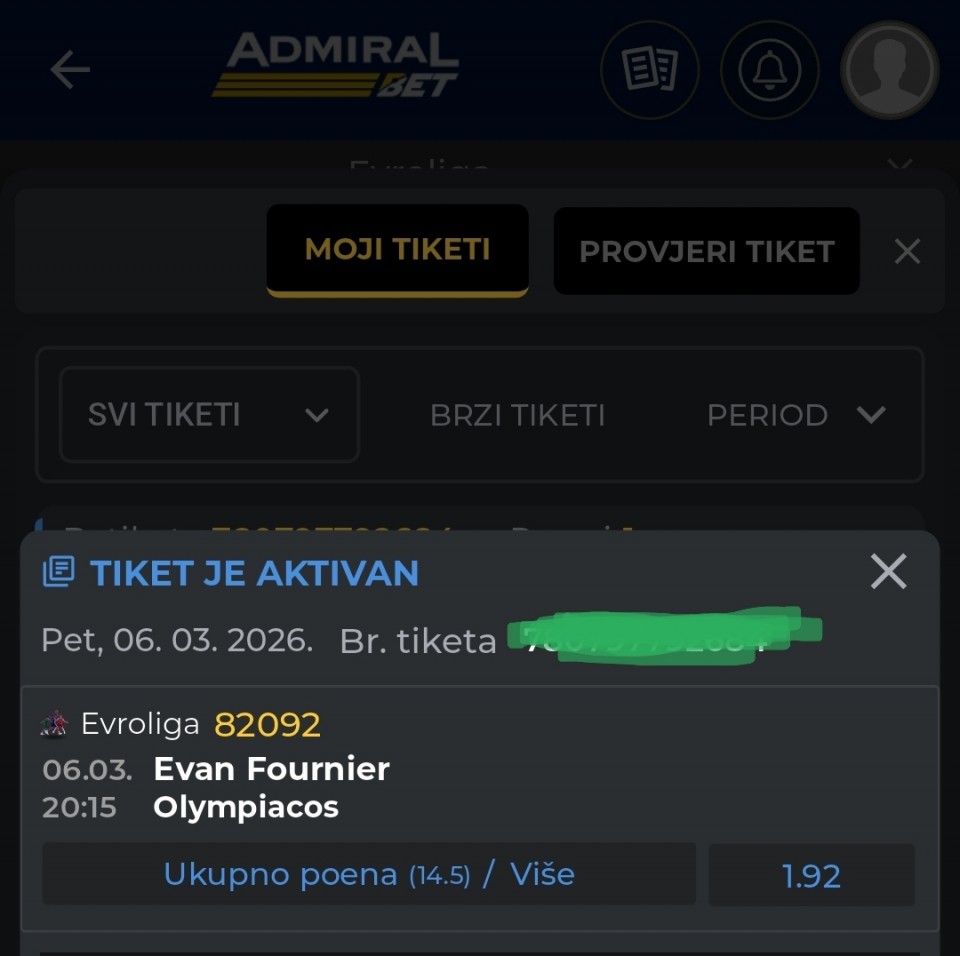
Task: Close the Tiket je aktivan popup
Action: [x=888, y=572]
